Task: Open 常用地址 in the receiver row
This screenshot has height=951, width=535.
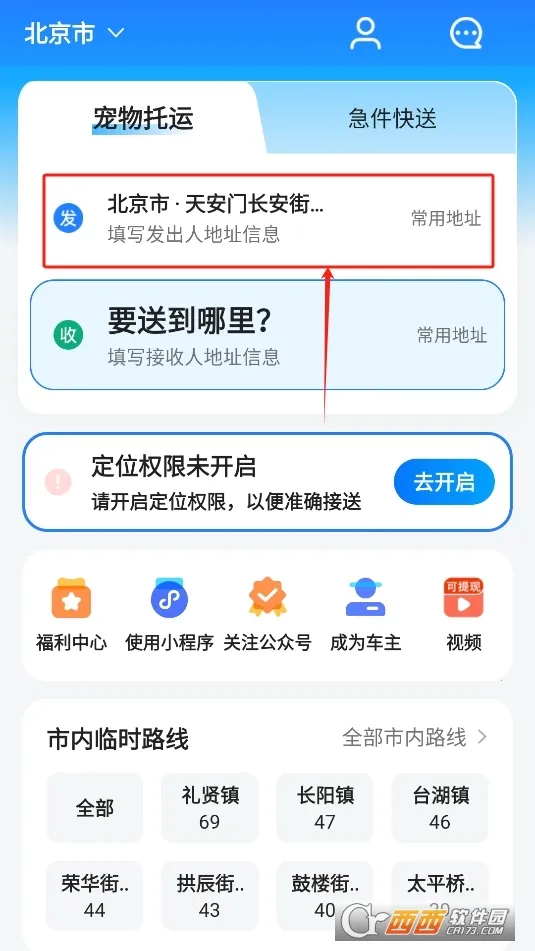Action: (452, 335)
